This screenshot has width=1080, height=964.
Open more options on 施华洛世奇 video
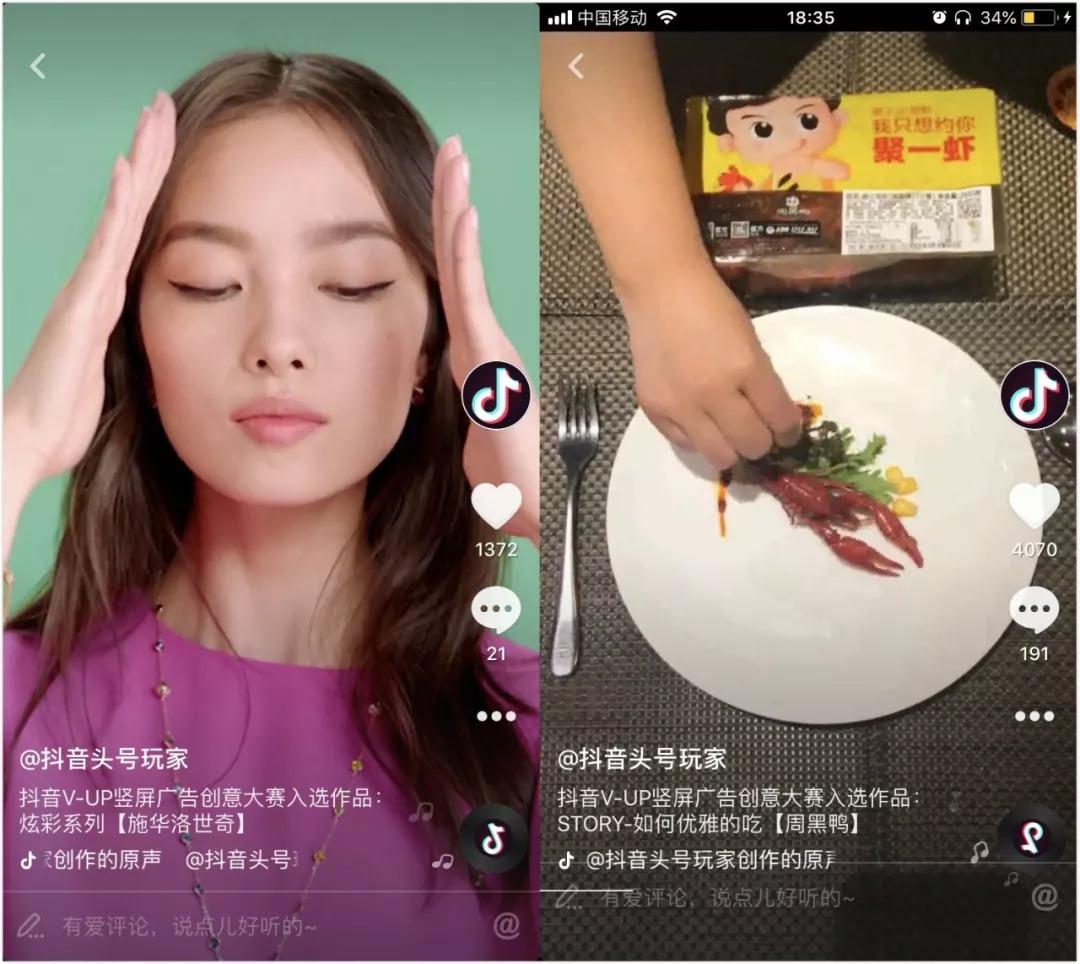click(x=496, y=716)
